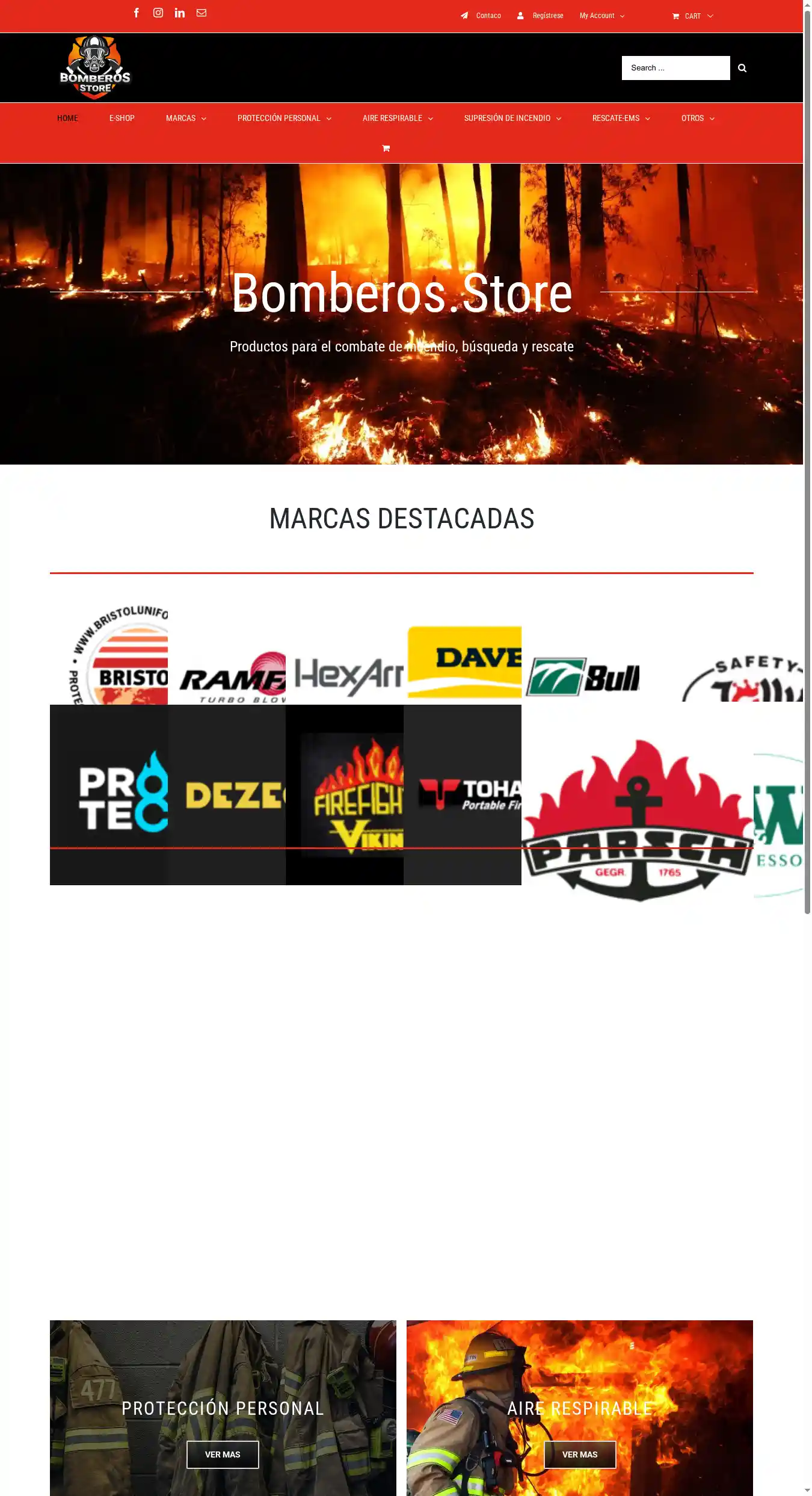Expand the My Account menu
The image size is (812, 1496).
[601, 16]
